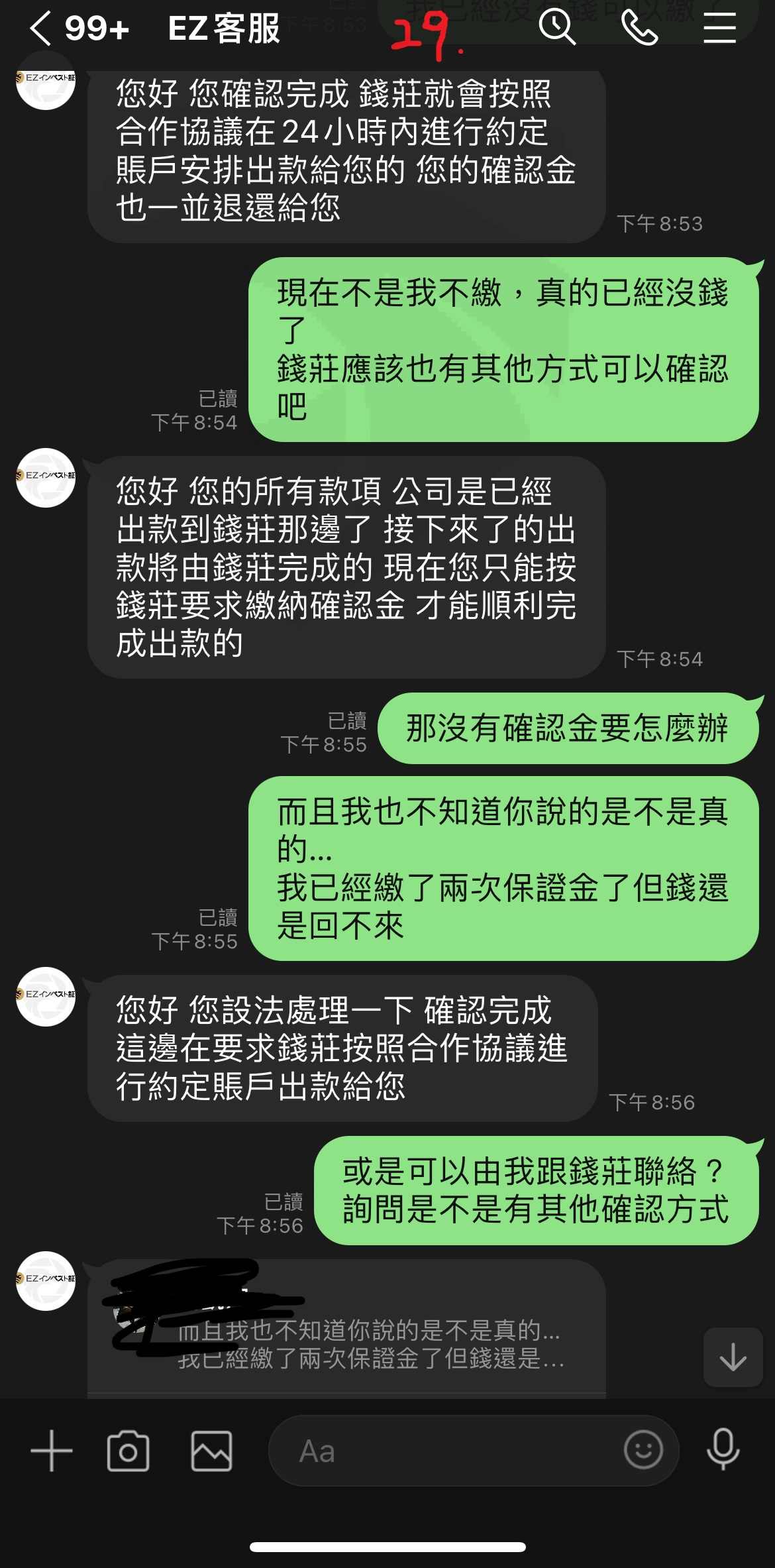This screenshot has width=775, height=1568.
Task: Open the emoji sticker picker
Action: pos(643,1449)
